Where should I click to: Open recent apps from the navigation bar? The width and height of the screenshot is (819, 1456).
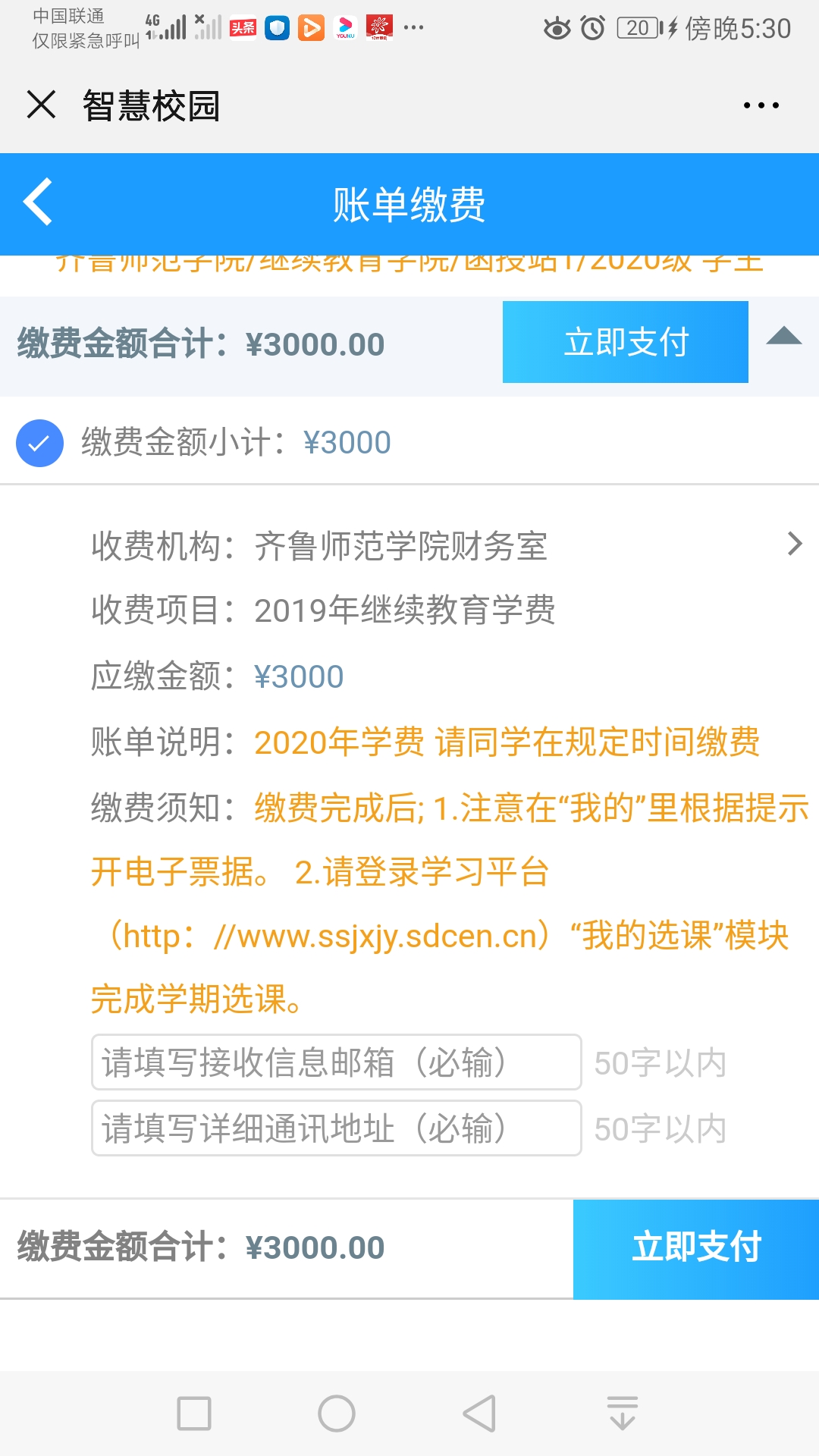pyautogui.click(x=194, y=1414)
